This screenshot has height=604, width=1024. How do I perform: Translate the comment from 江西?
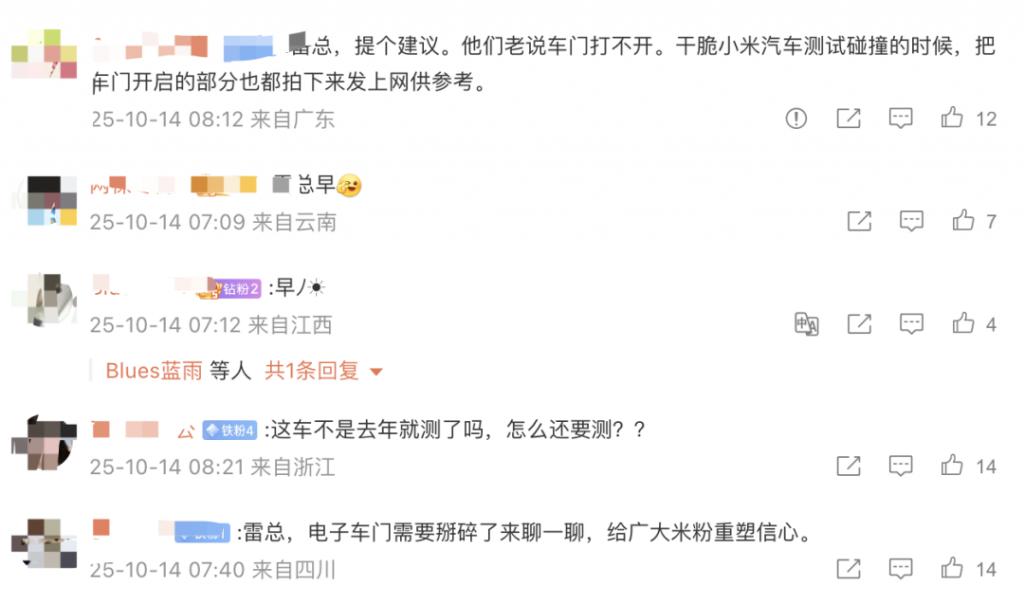coord(806,324)
